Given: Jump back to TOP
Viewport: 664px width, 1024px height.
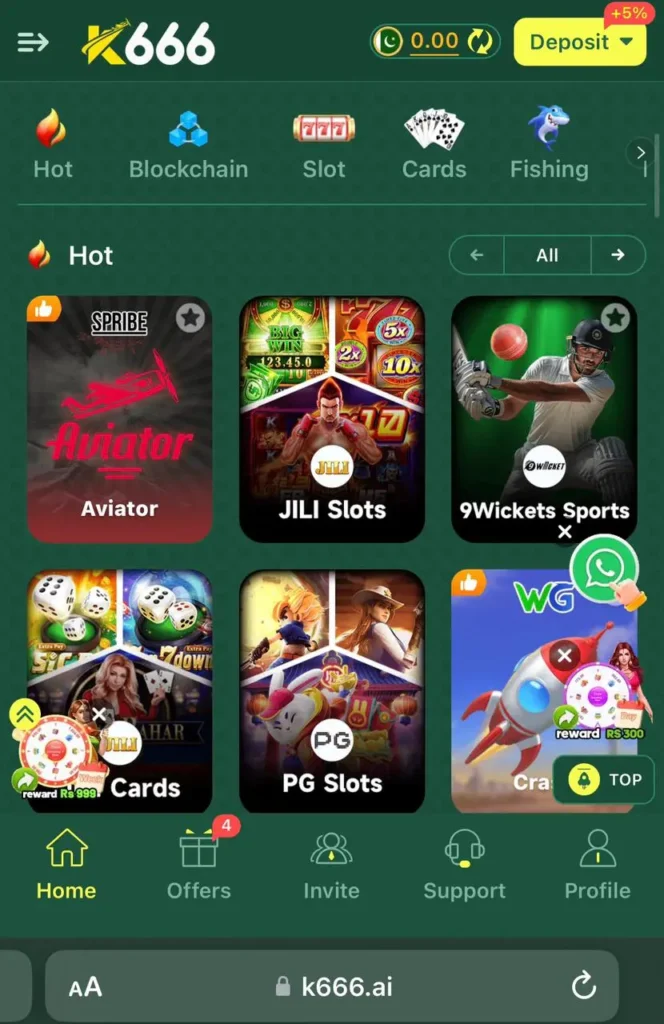Looking at the screenshot, I should (603, 780).
